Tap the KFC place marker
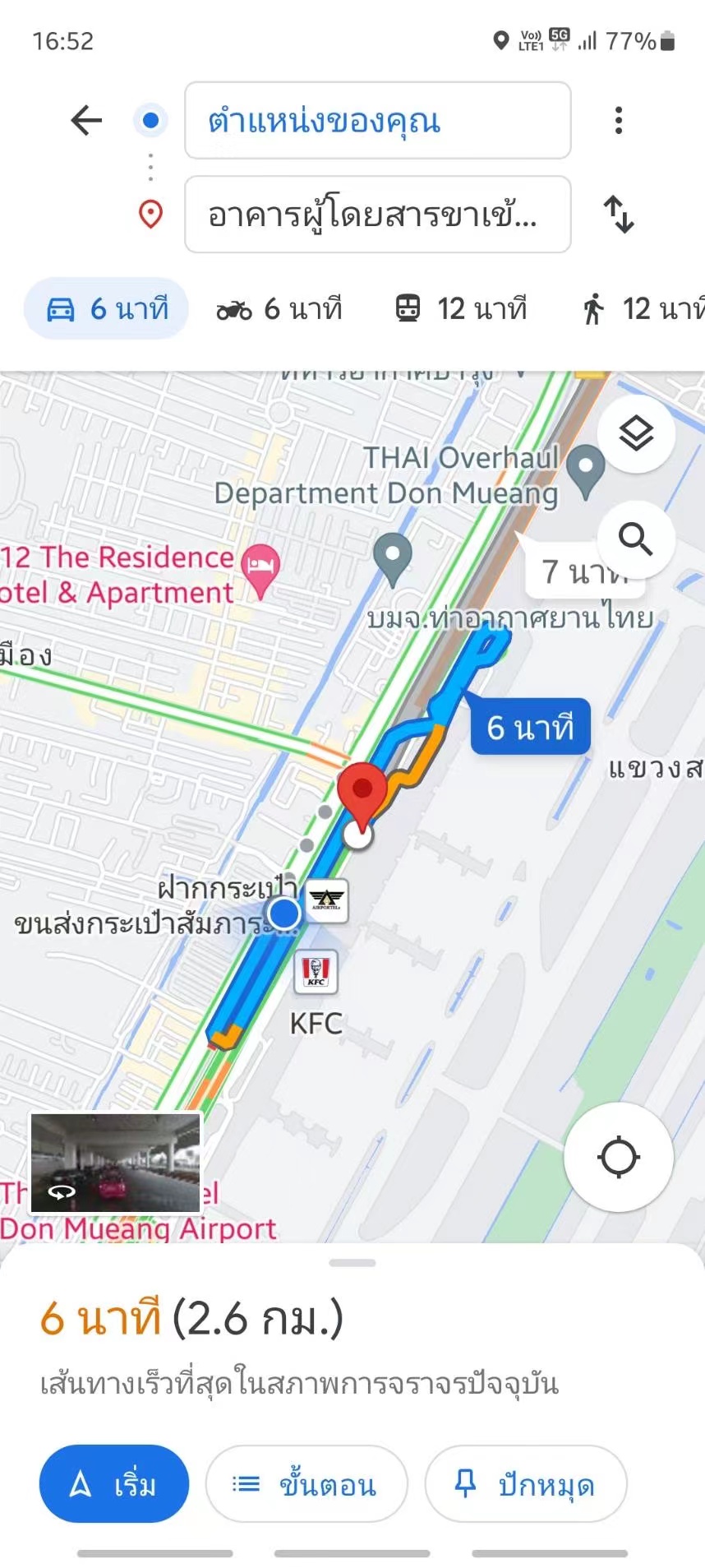Image resolution: width=705 pixels, height=1568 pixels. click(316, 971)
